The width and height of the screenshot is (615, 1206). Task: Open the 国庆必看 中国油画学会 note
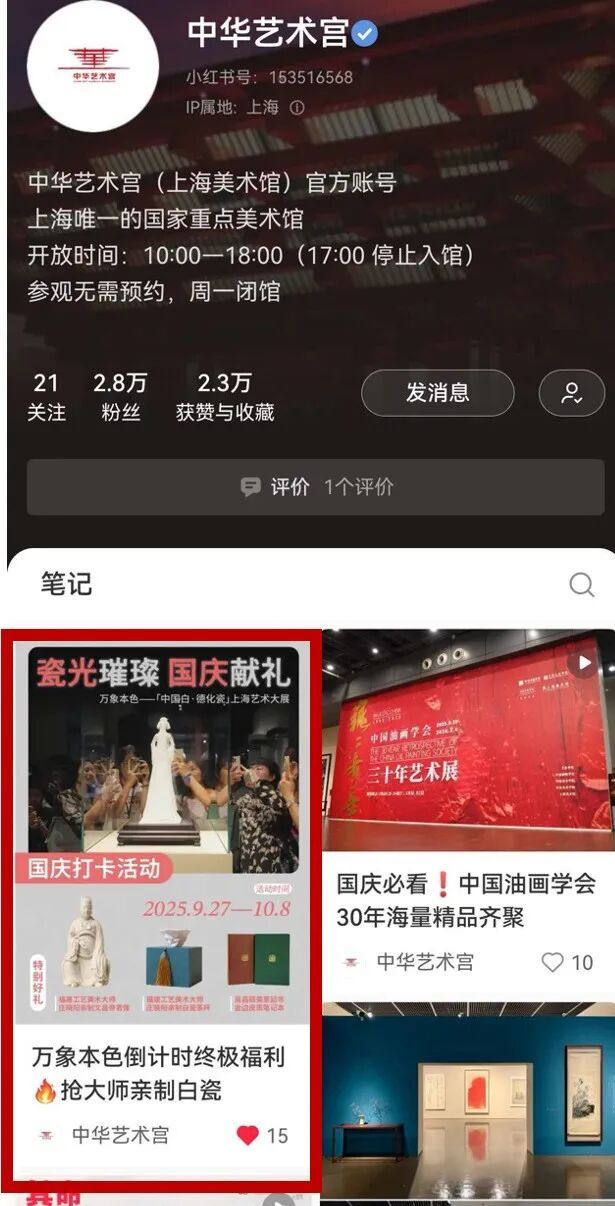[466, 900]
